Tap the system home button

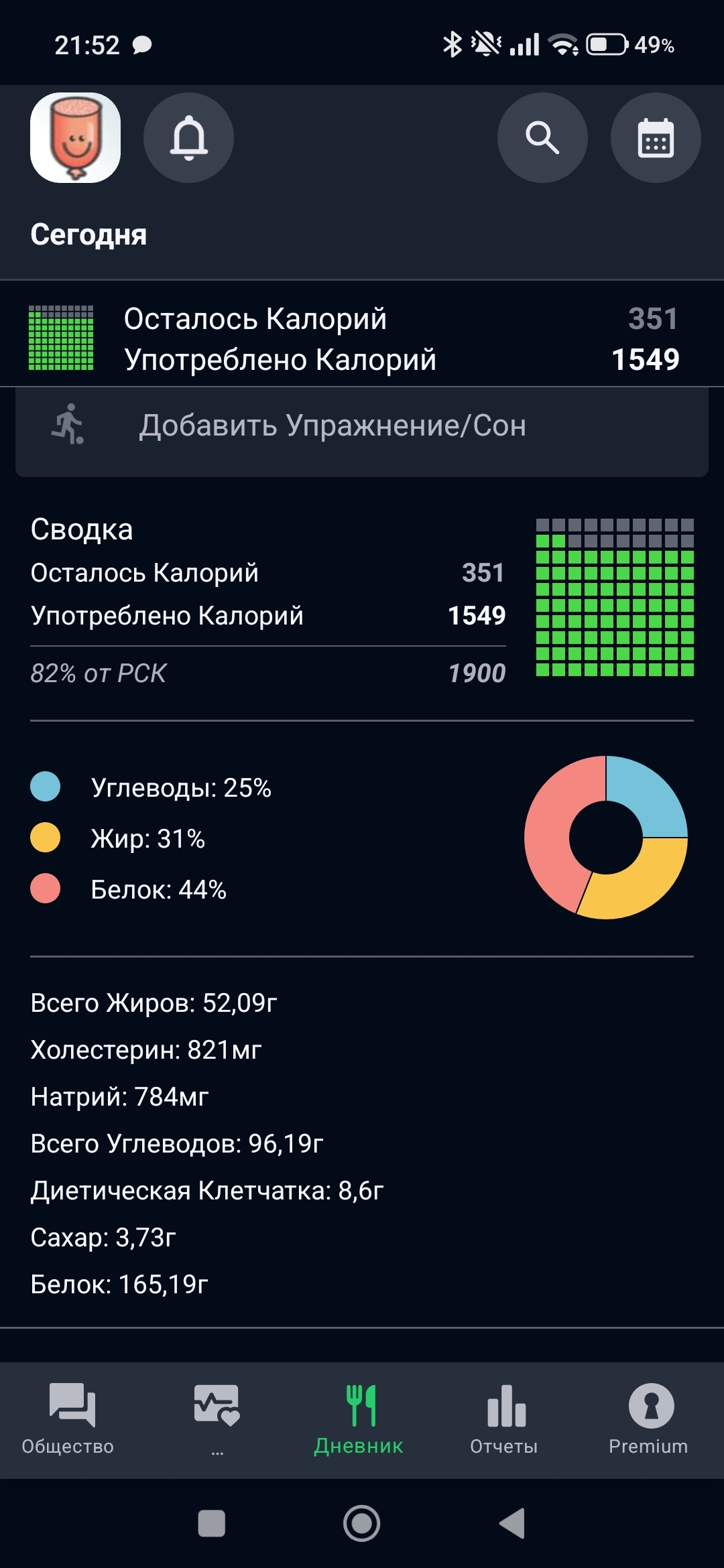click(362, 1523)
